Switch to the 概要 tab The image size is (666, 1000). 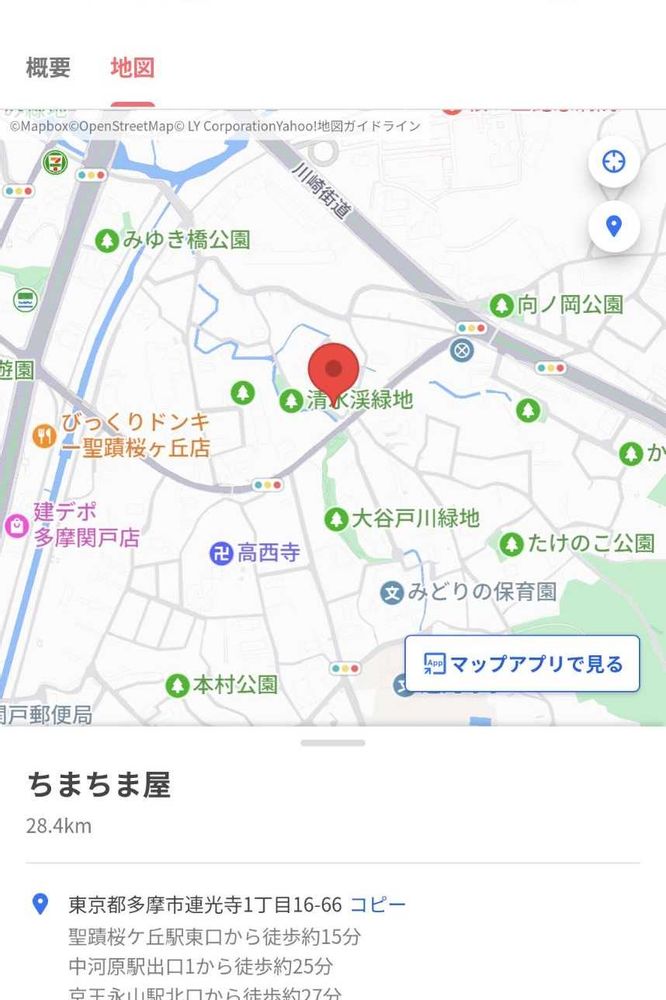coord(48,68)
